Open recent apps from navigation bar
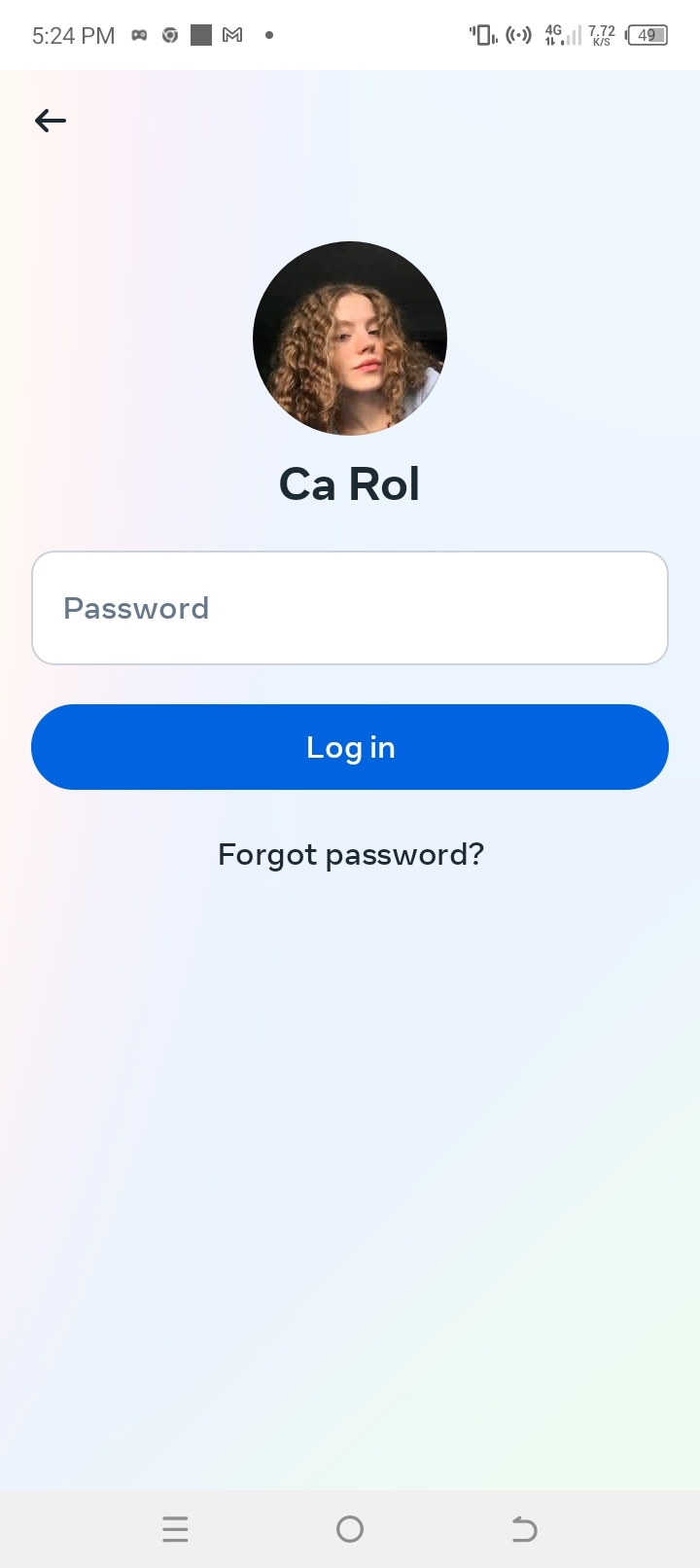Image resolution: width=700 pixels, height=1568 pixels. (x=175, y=1529)
